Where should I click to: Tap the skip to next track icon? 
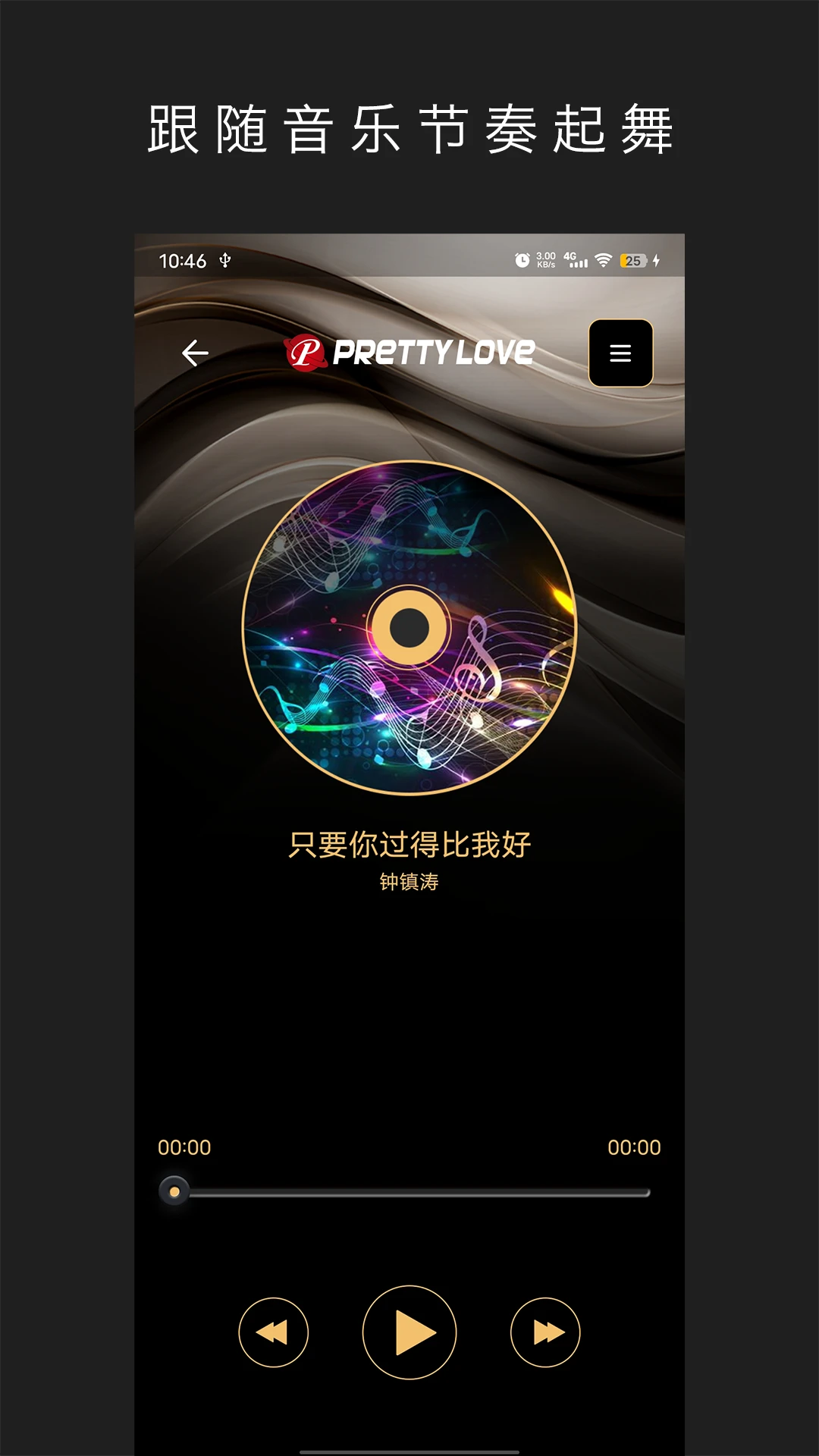tap(545, 1332)
